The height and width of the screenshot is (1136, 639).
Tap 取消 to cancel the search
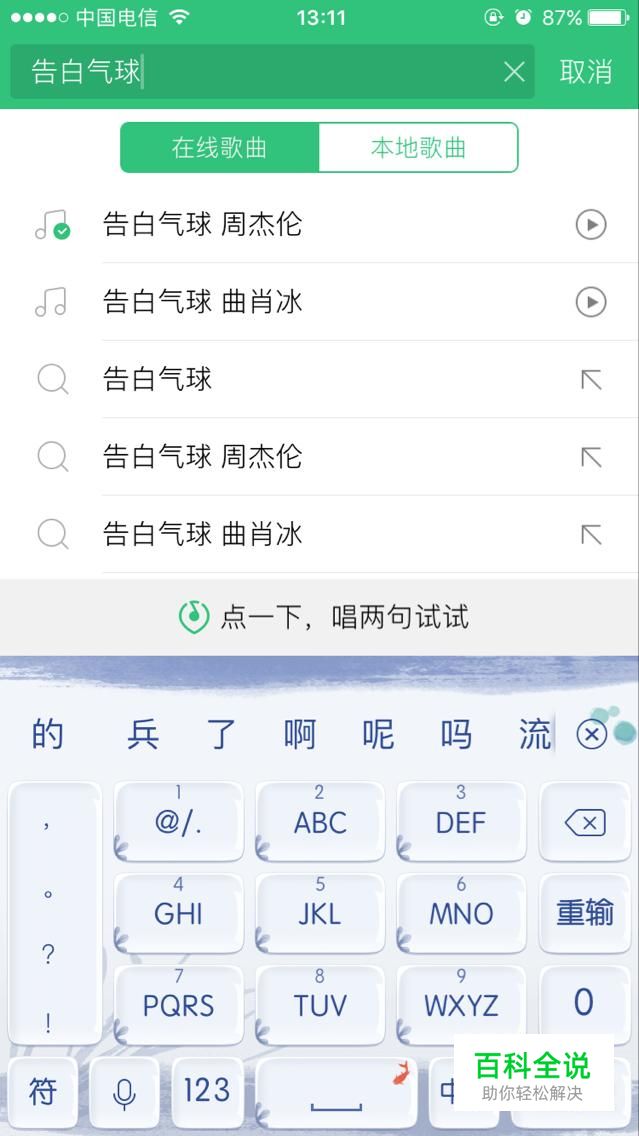(586, 72)
